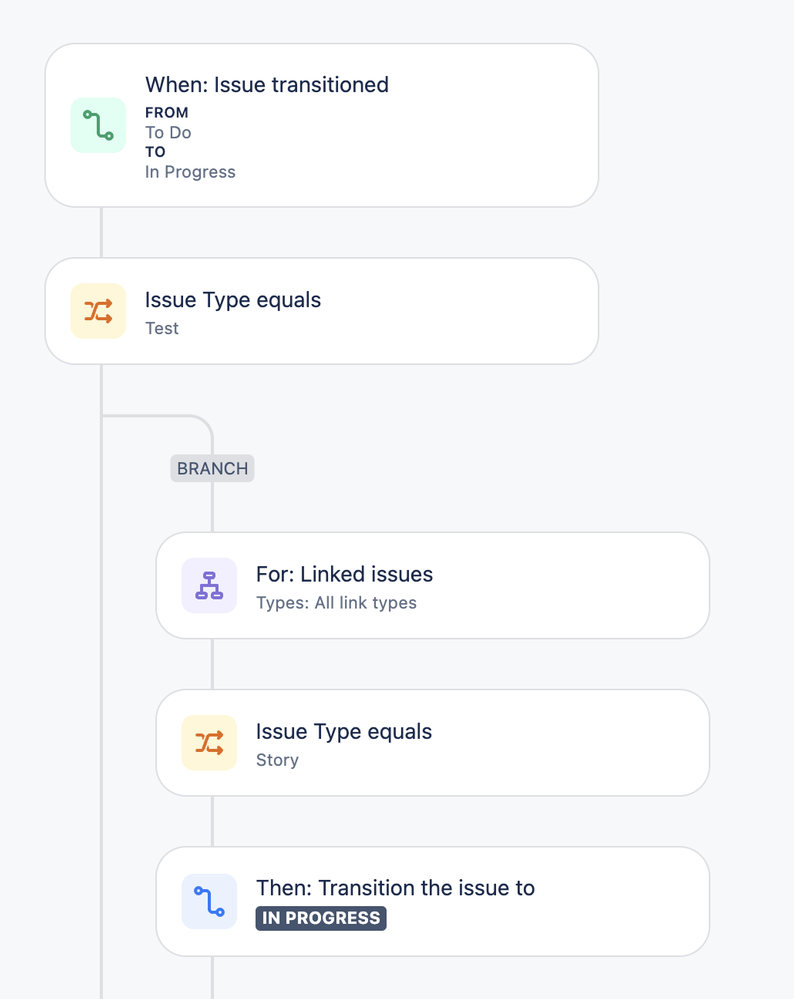Open the 'When: Issue transitioned' trigger card
Viewport: 794px width, 999px height.
[321, 126]
